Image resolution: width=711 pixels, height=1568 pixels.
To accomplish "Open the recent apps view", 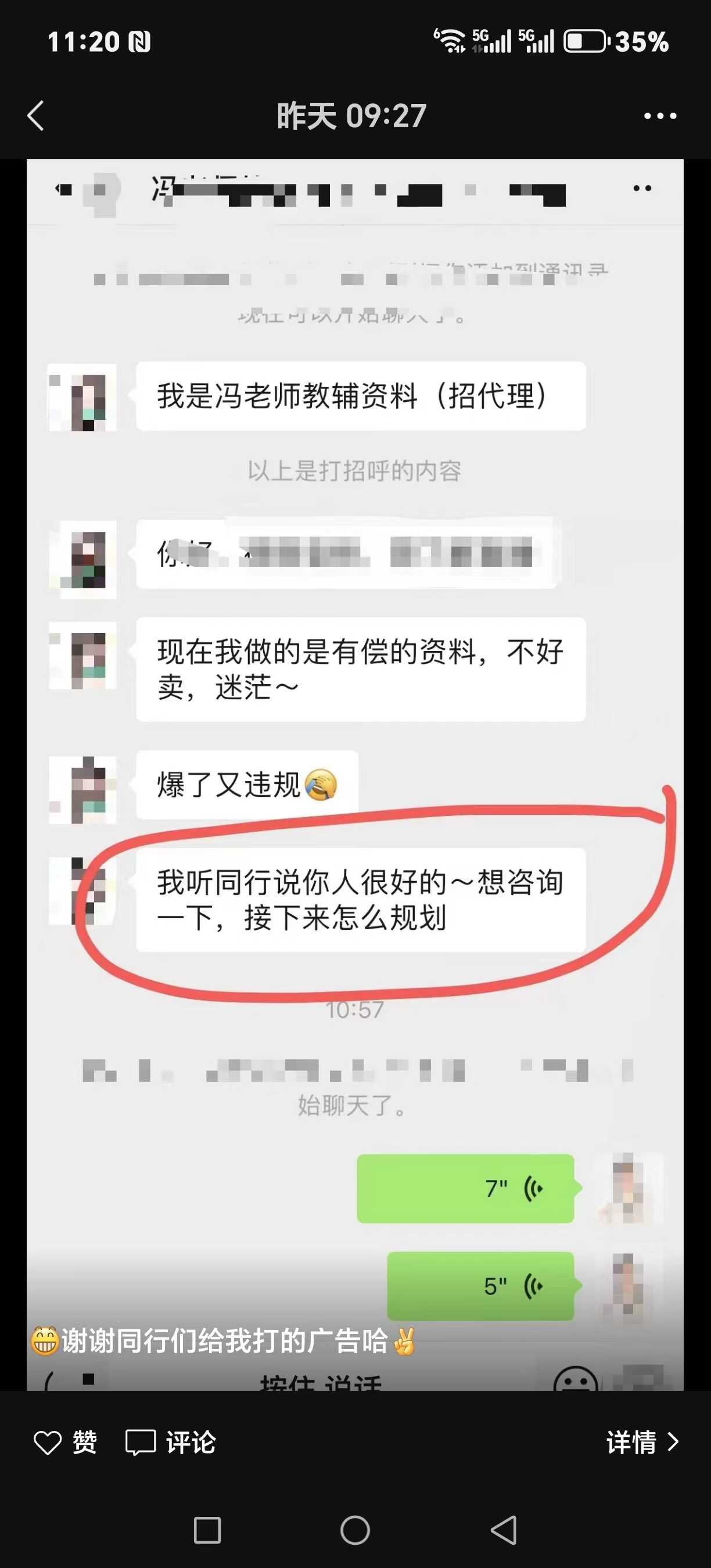I will point(207,1530).
